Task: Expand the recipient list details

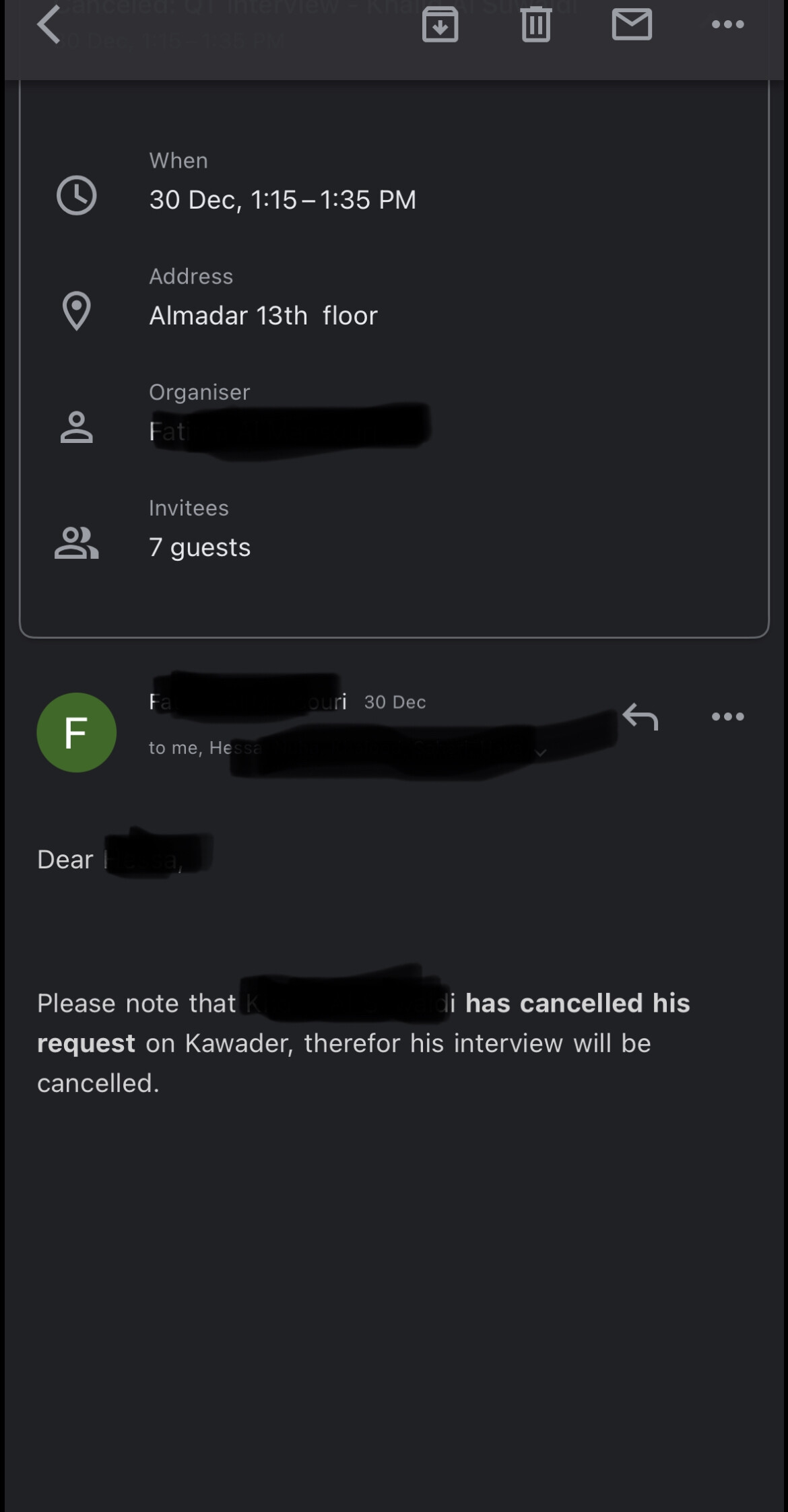Action: point(540,753)
